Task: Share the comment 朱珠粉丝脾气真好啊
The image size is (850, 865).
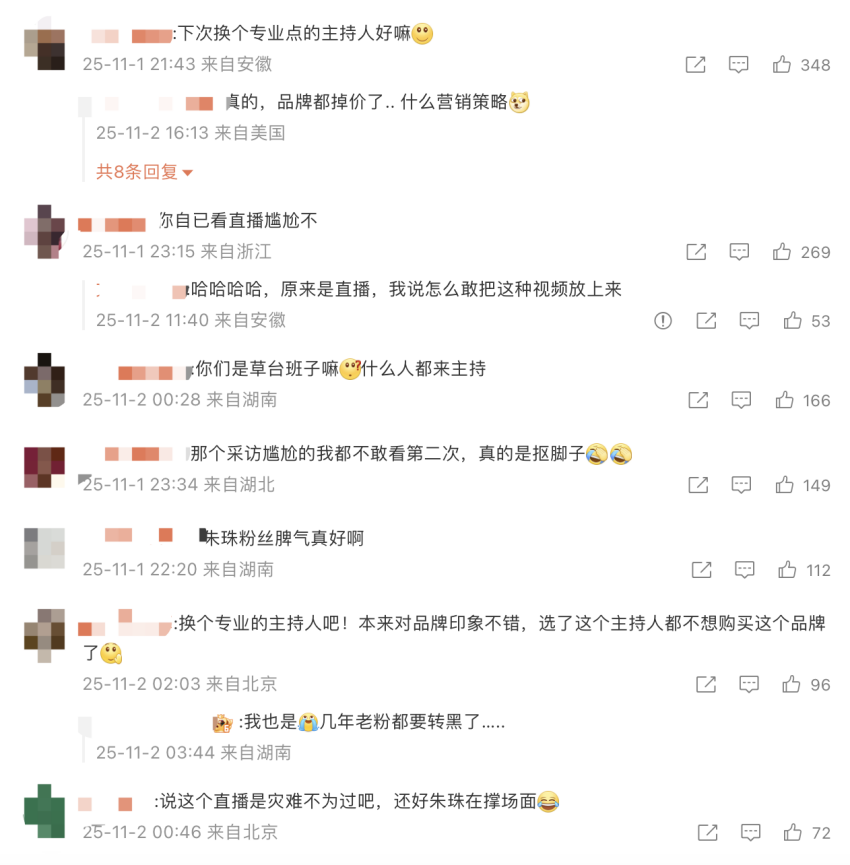Action: (x=701, y=570)
